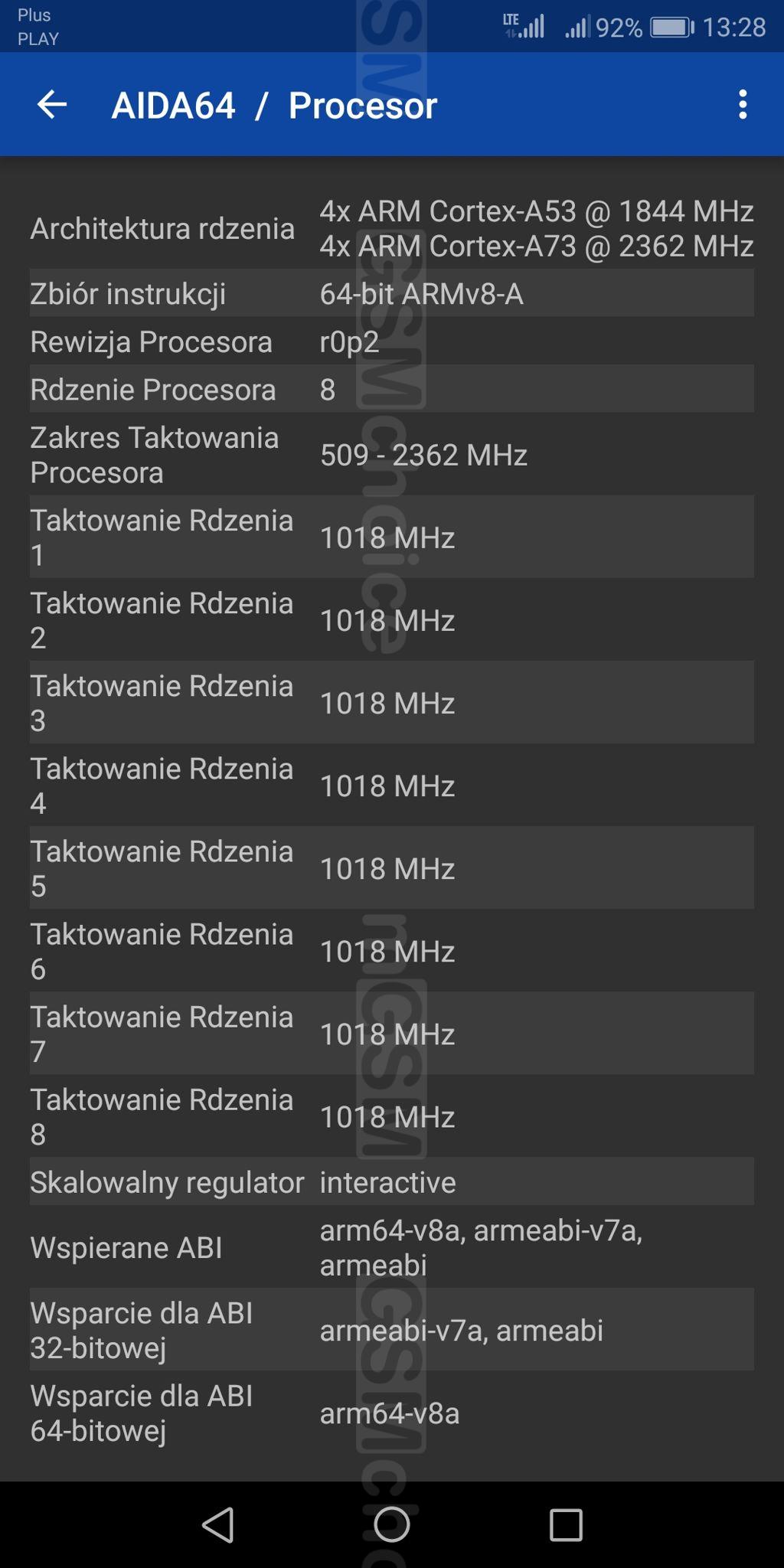Tap the system home button
Image resolution: width=784 pixels, height=1568 pixels.
pyautogui.click(x=392, y=1524)
